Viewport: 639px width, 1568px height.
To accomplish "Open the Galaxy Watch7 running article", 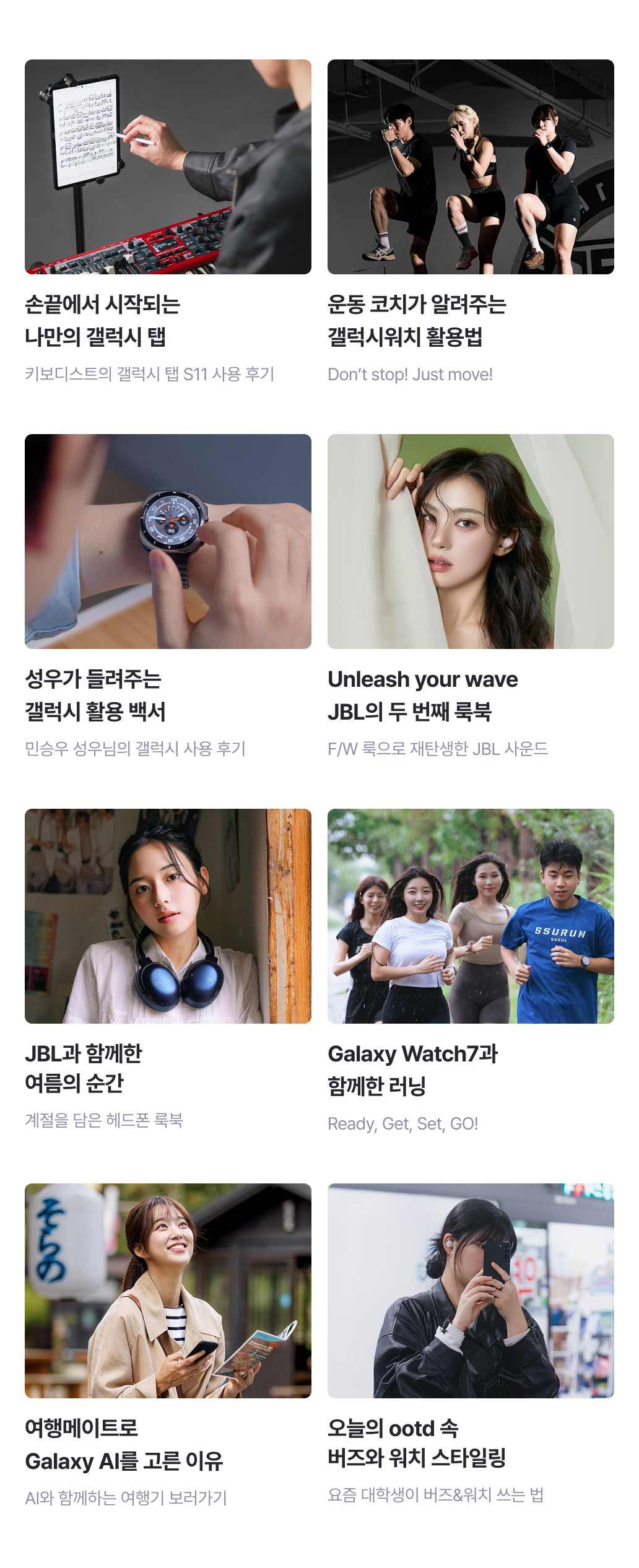I will coord(471,916).
